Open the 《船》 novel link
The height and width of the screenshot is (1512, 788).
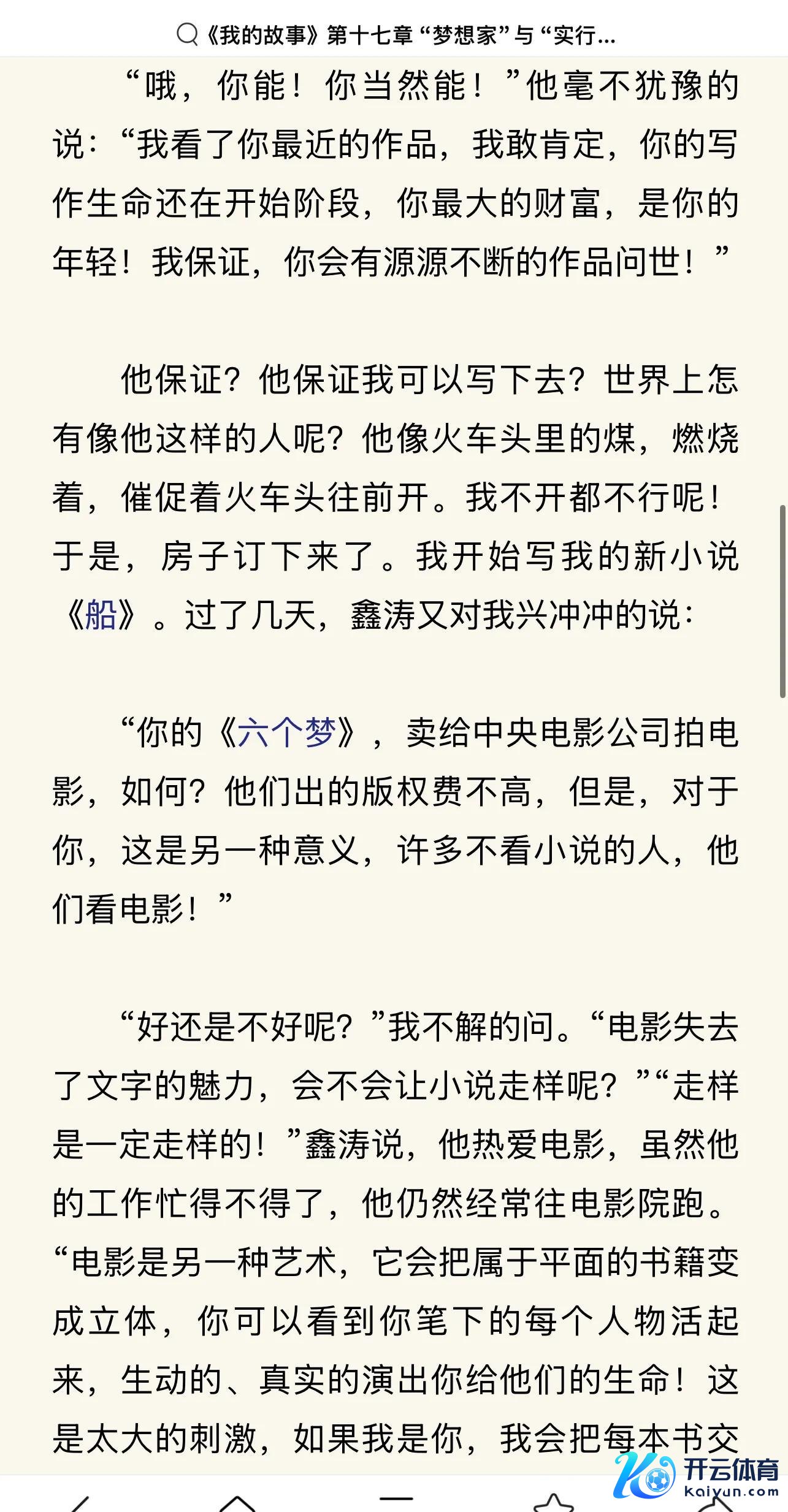coord(101,615)
